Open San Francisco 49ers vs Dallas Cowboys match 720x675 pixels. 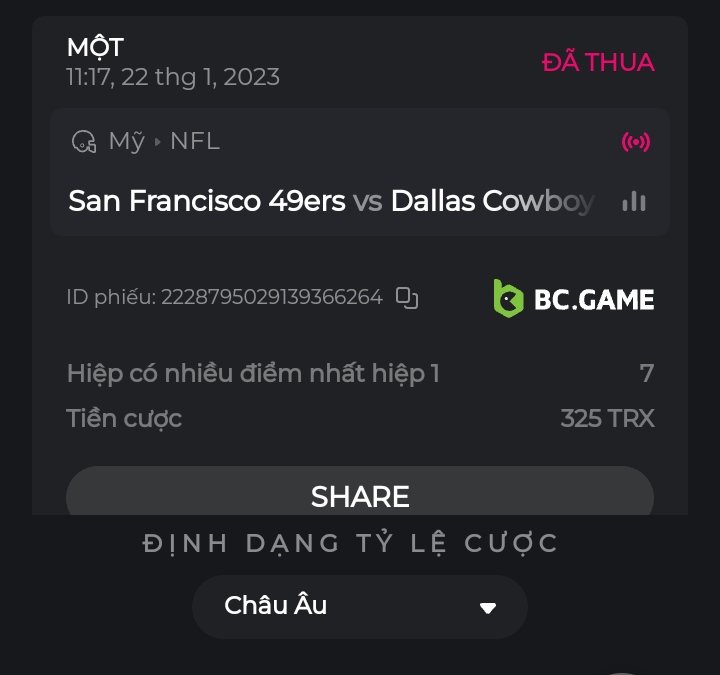330,201
